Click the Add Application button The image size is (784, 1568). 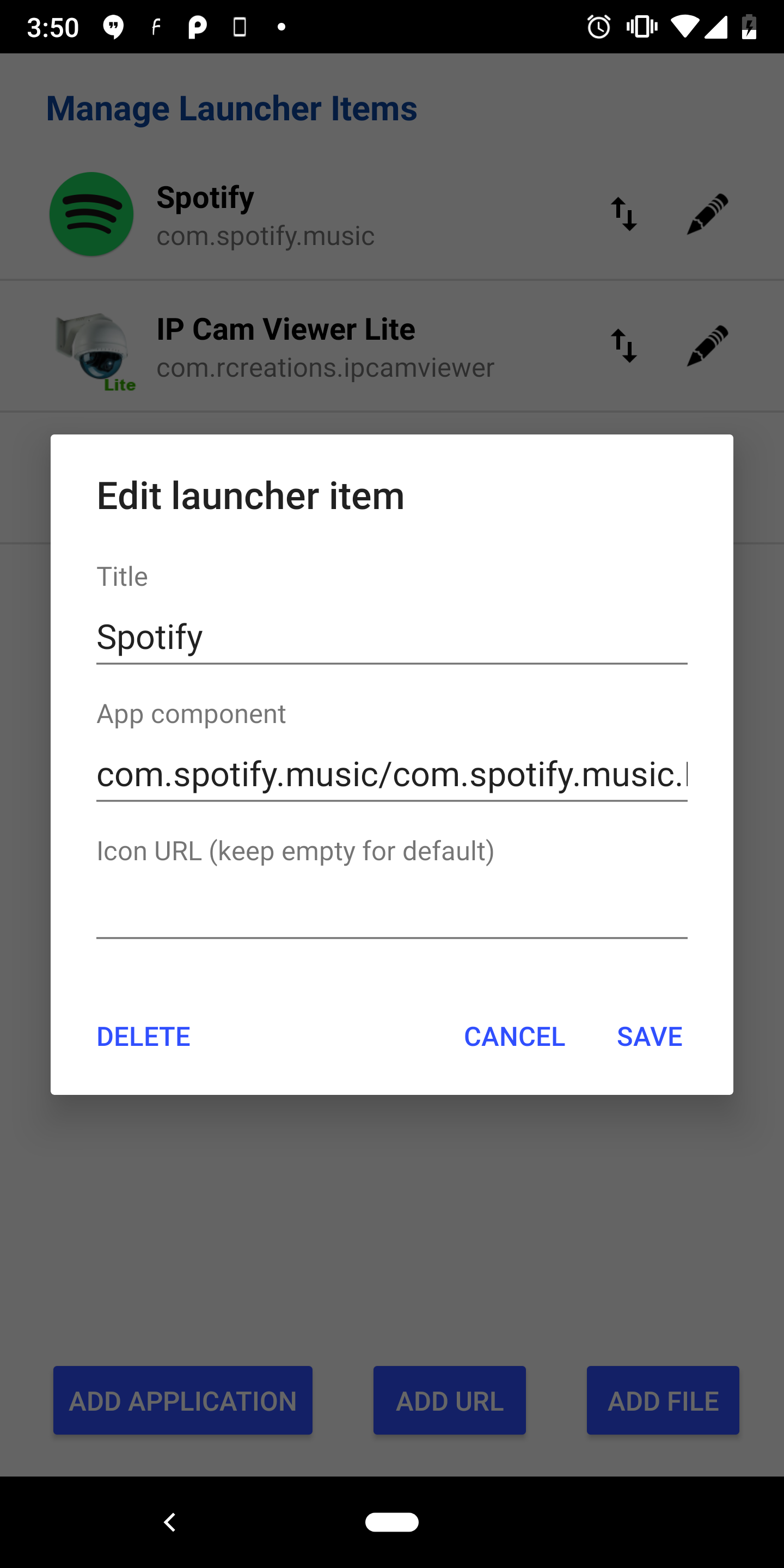tap(182, 1400)
